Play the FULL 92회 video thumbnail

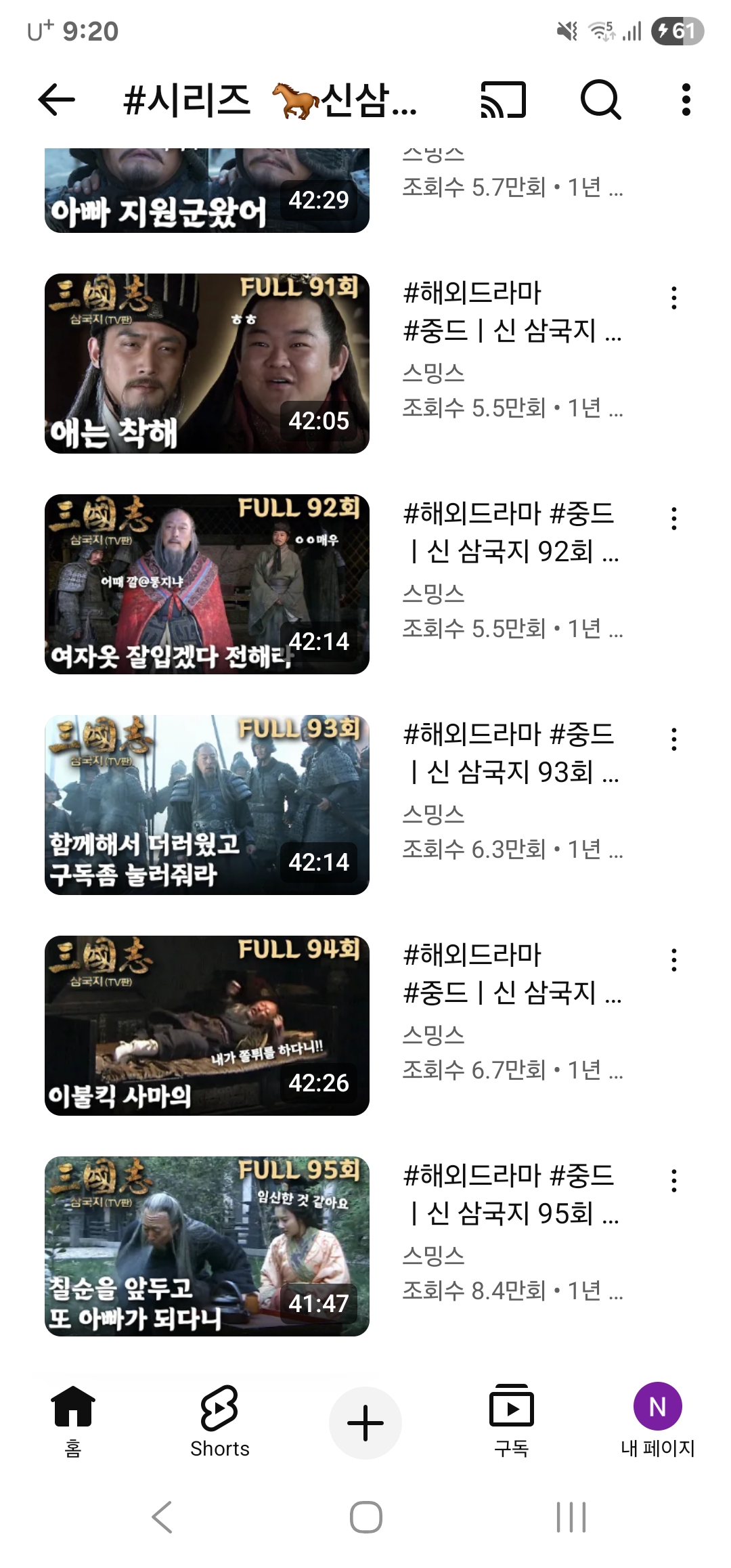pyautogui.click(x=207, y=584)
